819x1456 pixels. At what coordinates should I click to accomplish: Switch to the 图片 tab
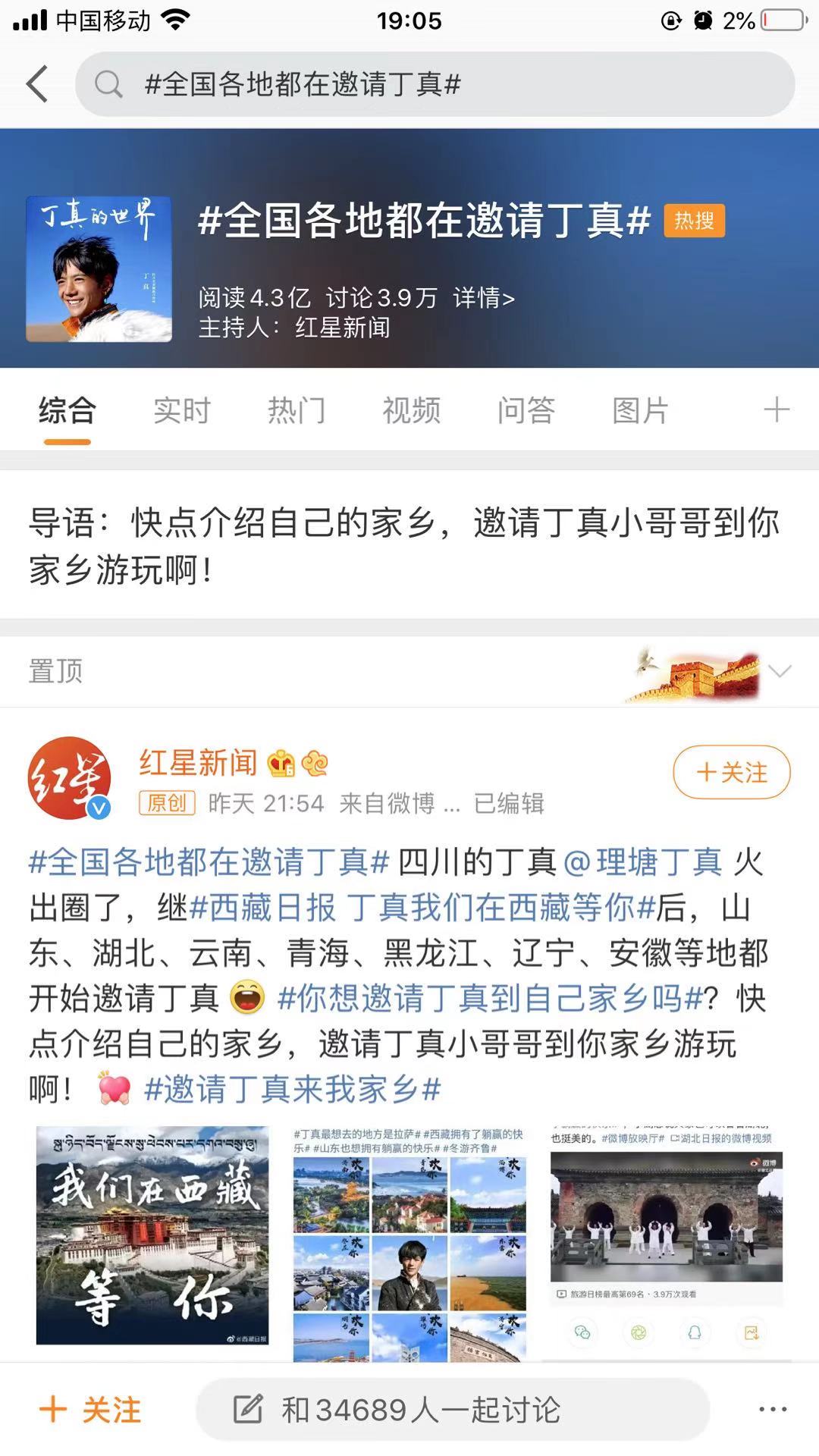point(640,410)
